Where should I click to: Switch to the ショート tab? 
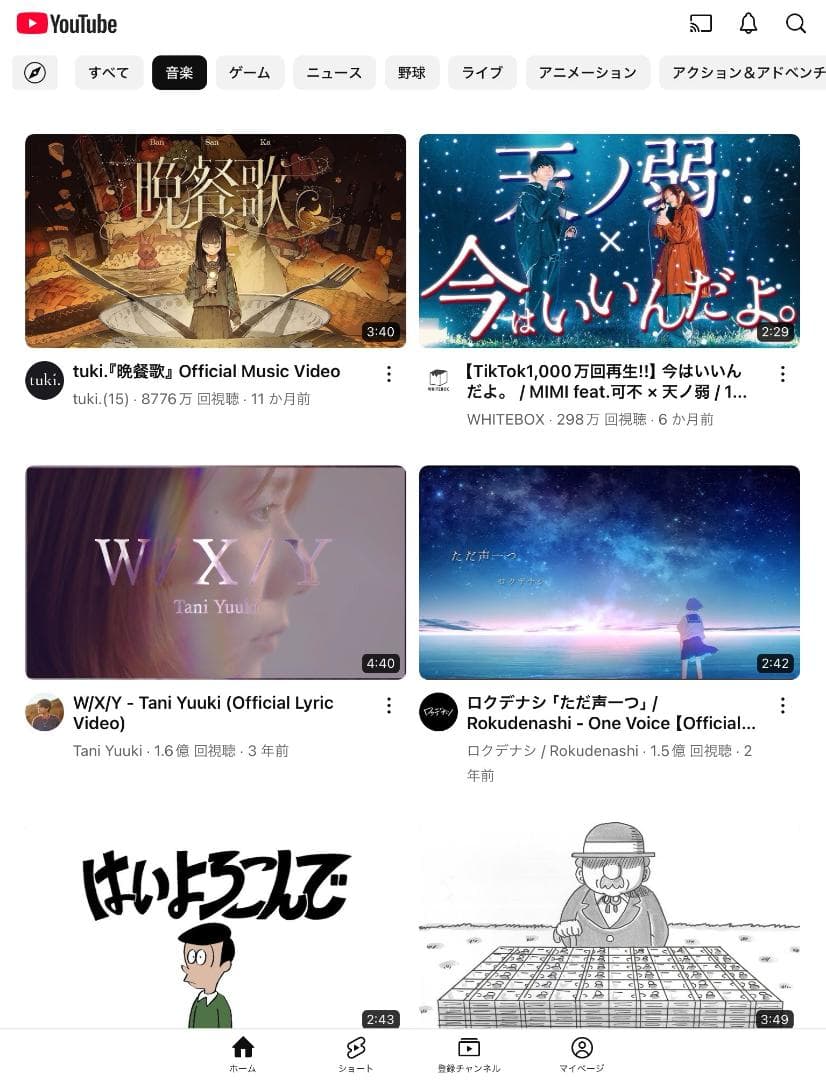[355, 1054]
